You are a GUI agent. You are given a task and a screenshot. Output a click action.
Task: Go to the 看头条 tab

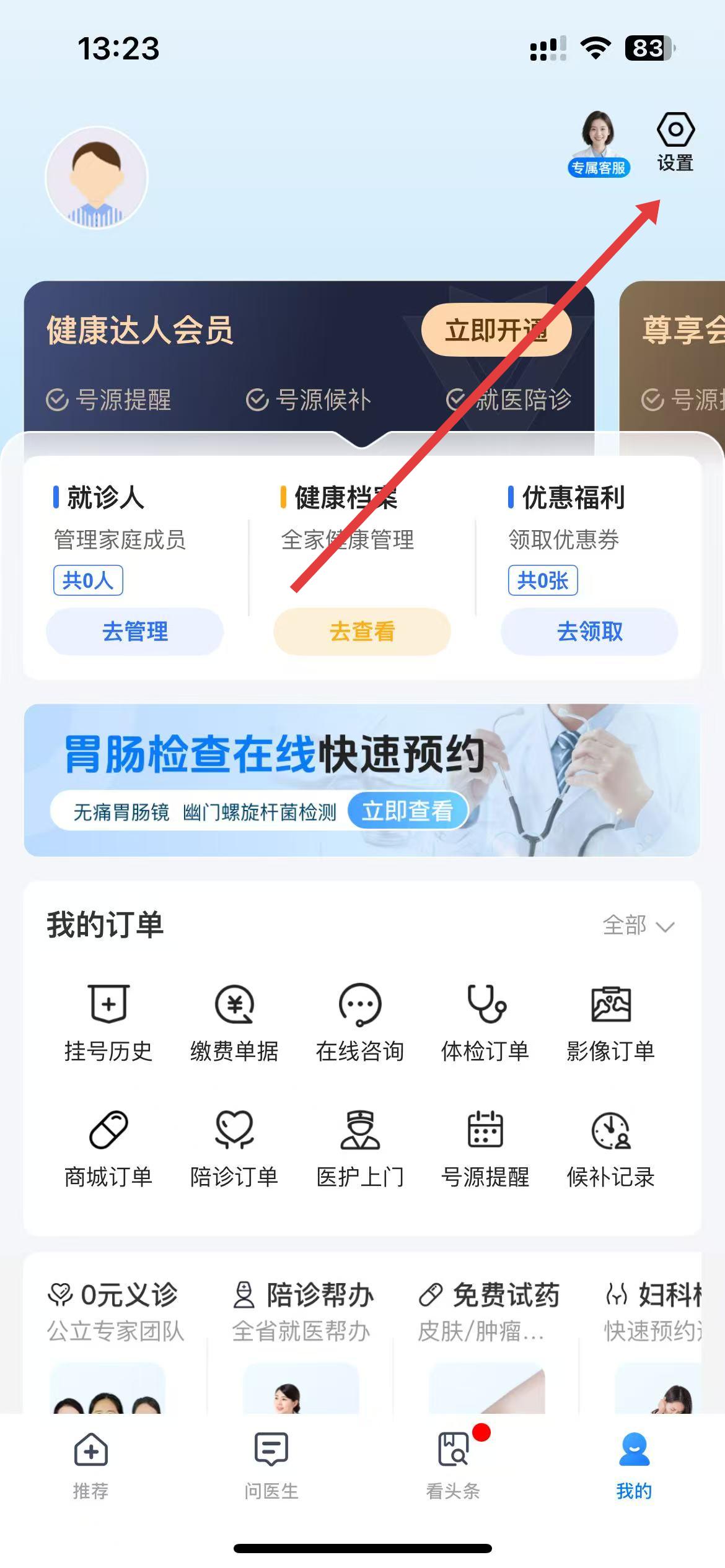pos(453,1465)
